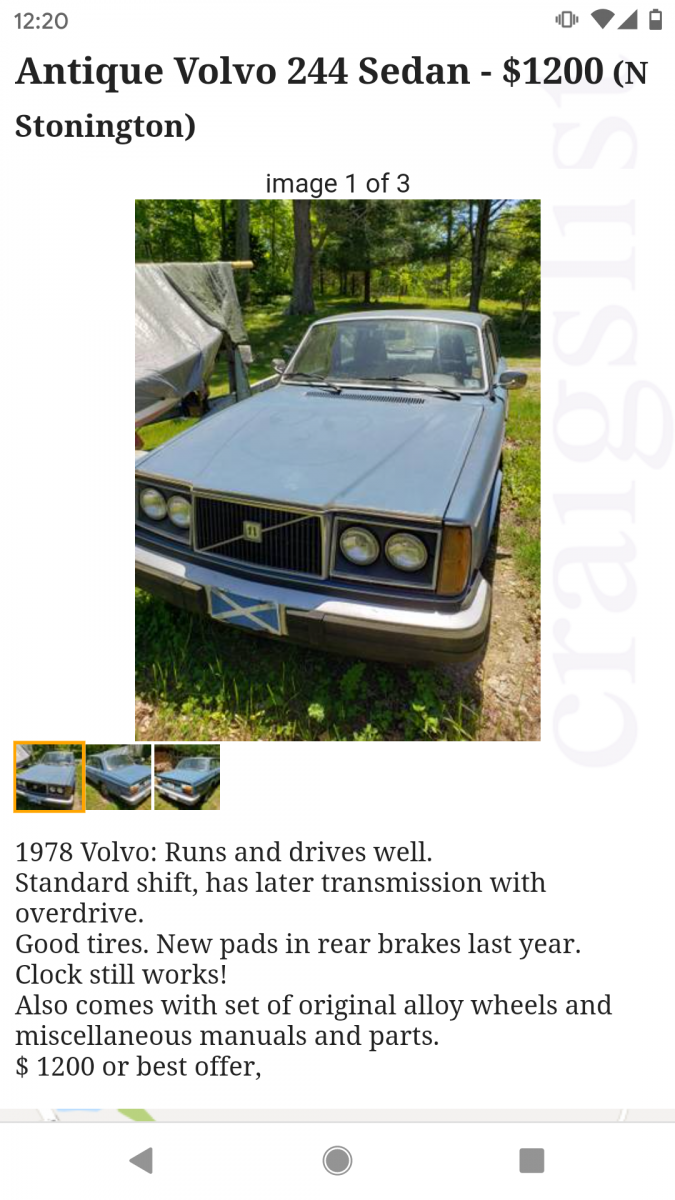Select the first photo thumbnail
This screenshot has width=675, height=1200.
click(x=49, y=776)
